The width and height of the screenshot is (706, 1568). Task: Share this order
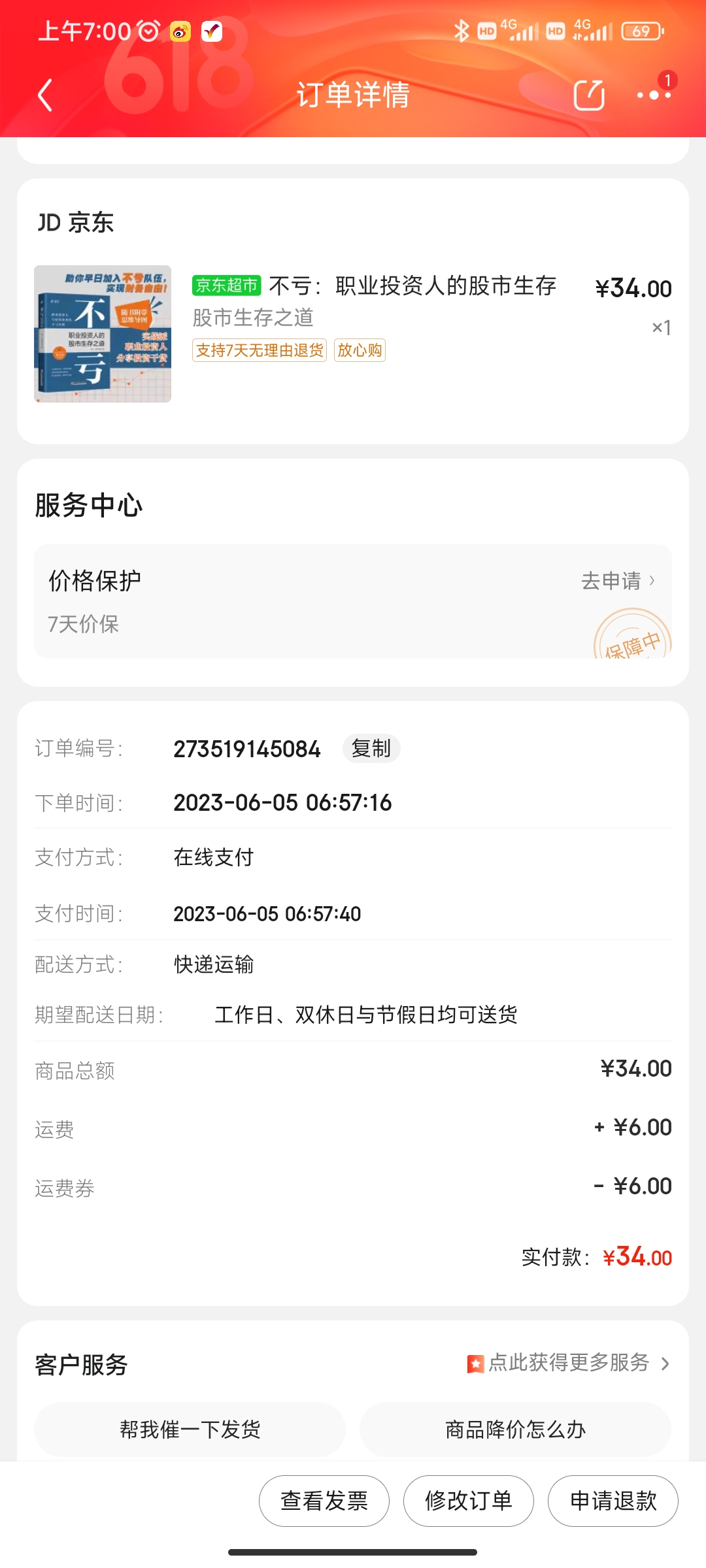click(588, 95)
